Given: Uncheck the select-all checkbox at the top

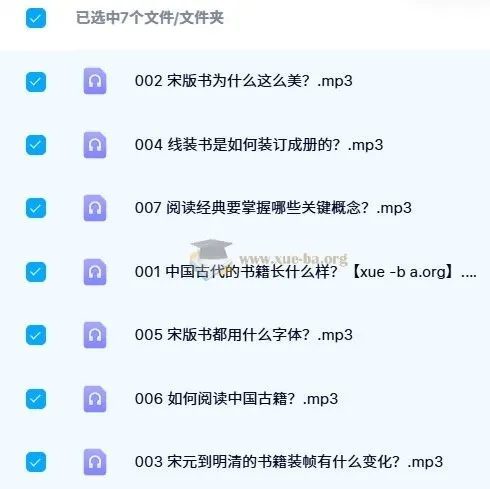Looking at the screenshot, I should click(x=36, y=18).
